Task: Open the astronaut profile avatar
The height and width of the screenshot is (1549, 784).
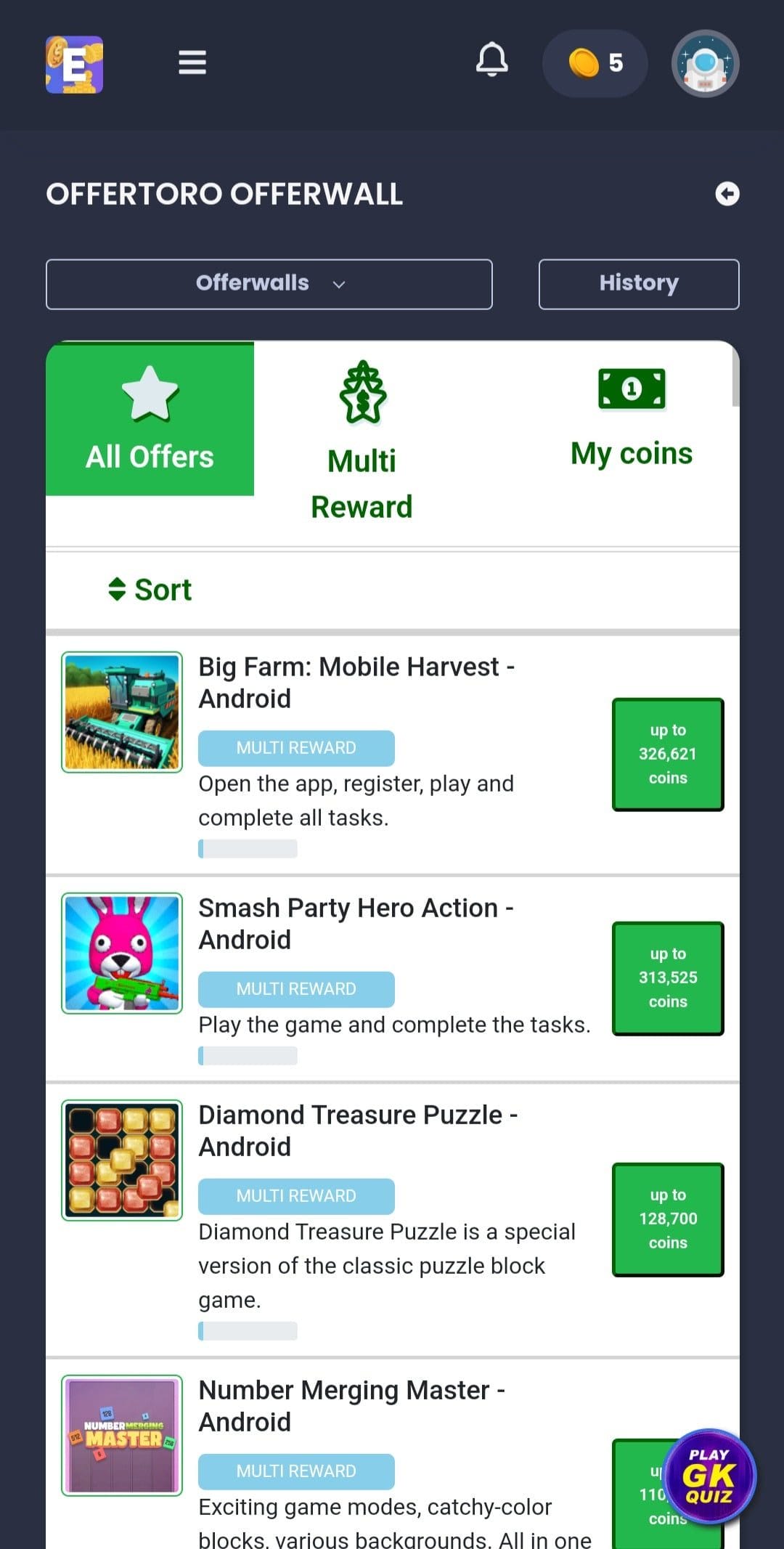Action: (705, 64)
